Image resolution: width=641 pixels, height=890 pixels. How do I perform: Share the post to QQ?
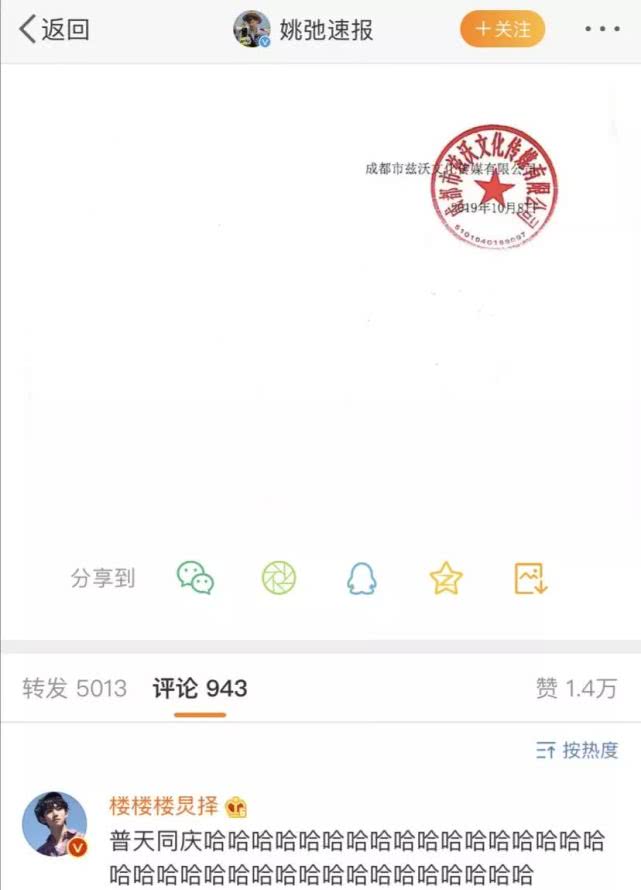(x=362, y=577)
